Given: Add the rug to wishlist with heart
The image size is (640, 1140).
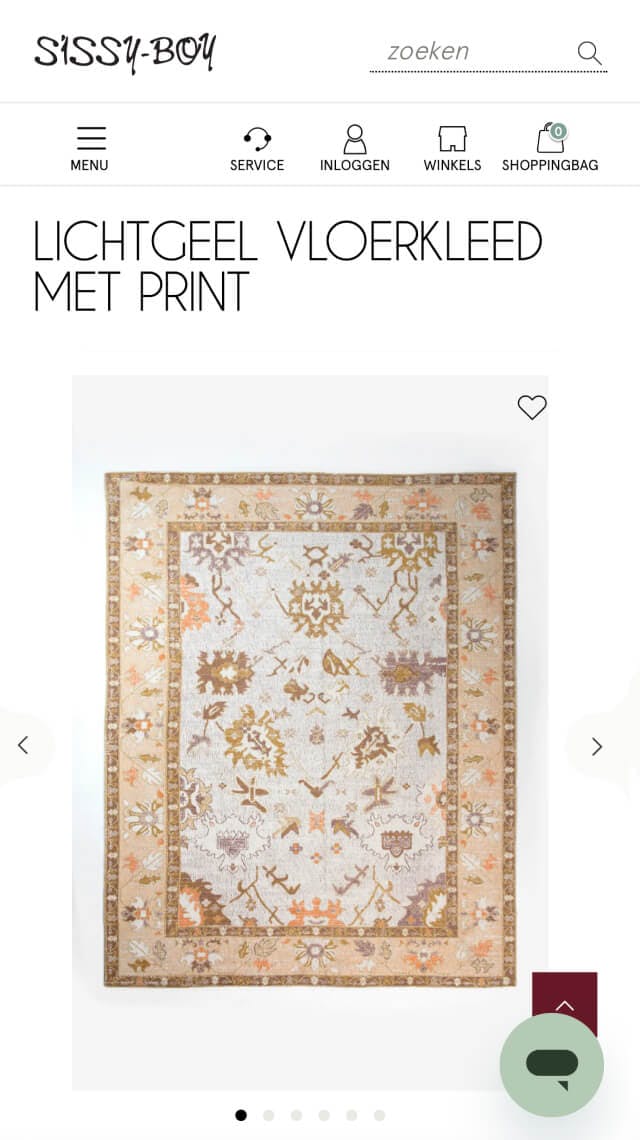Looking at the screenshot, I should [532, 407].
